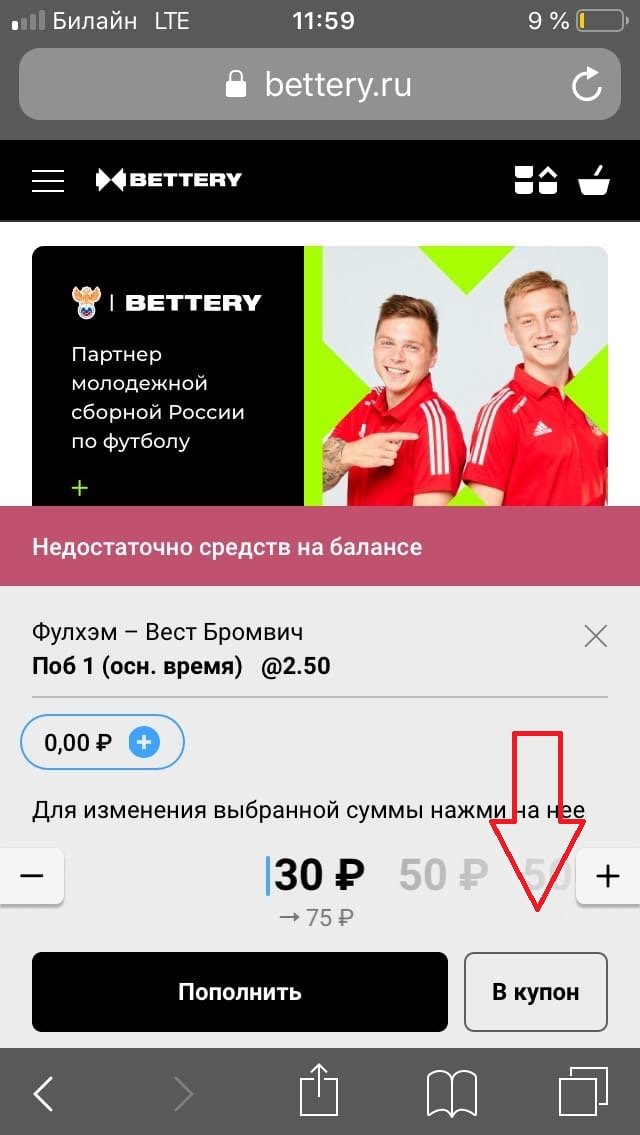The image size is (640, 1135).
Task: Choose the 50 ₽ stake amount
Action: point(443,875)
